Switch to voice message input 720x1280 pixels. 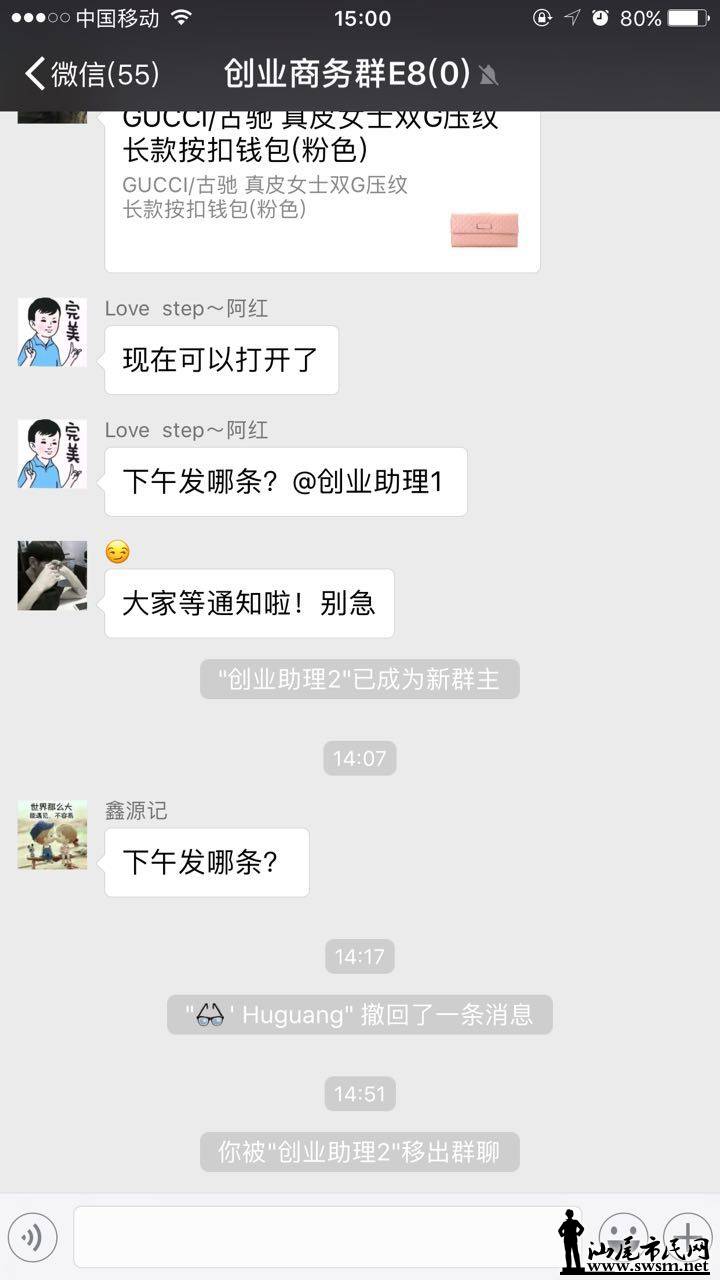[x=32, y=1240]
